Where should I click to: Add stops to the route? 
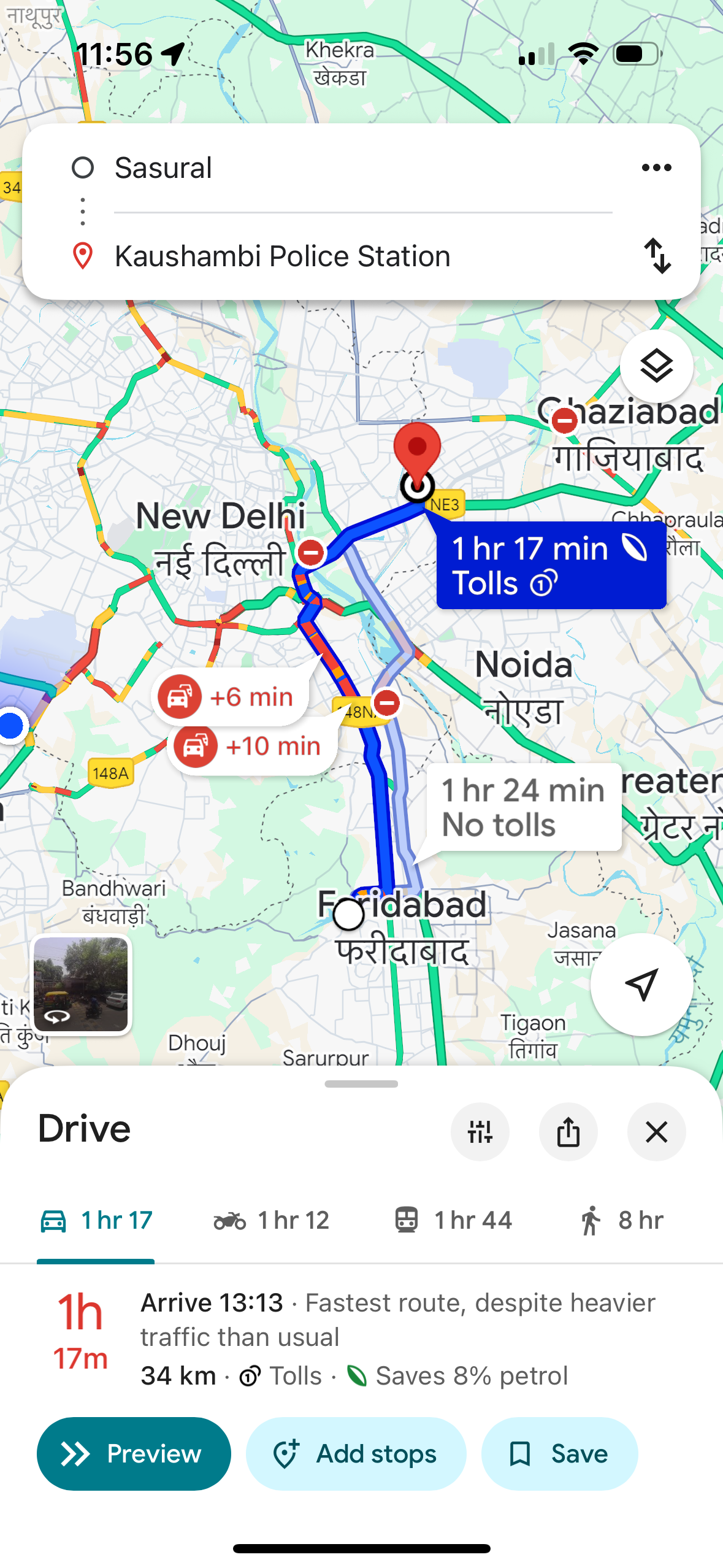pyautogui.click(x=356, y=1453)
